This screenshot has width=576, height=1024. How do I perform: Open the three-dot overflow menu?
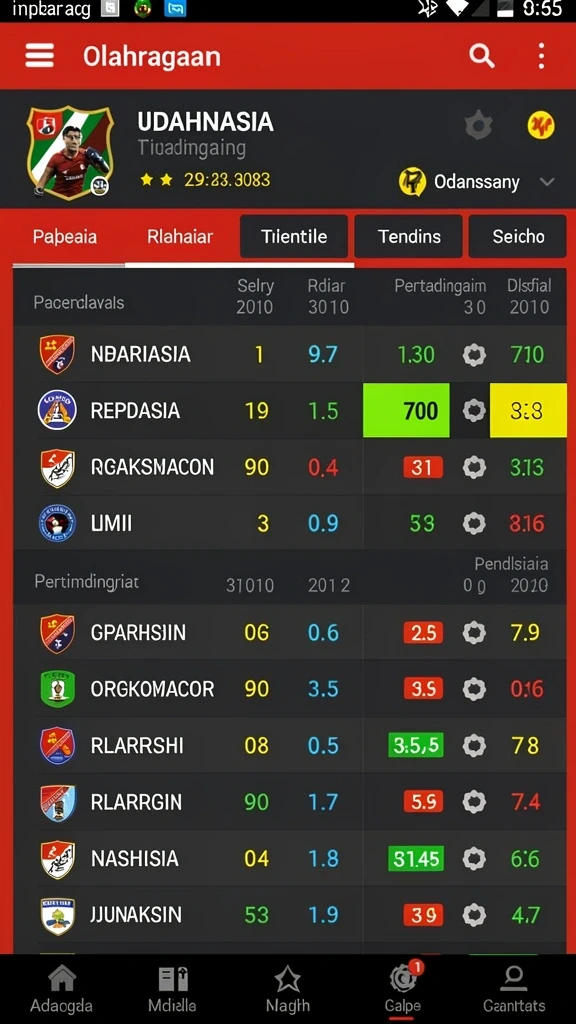[x=541, y=56]
